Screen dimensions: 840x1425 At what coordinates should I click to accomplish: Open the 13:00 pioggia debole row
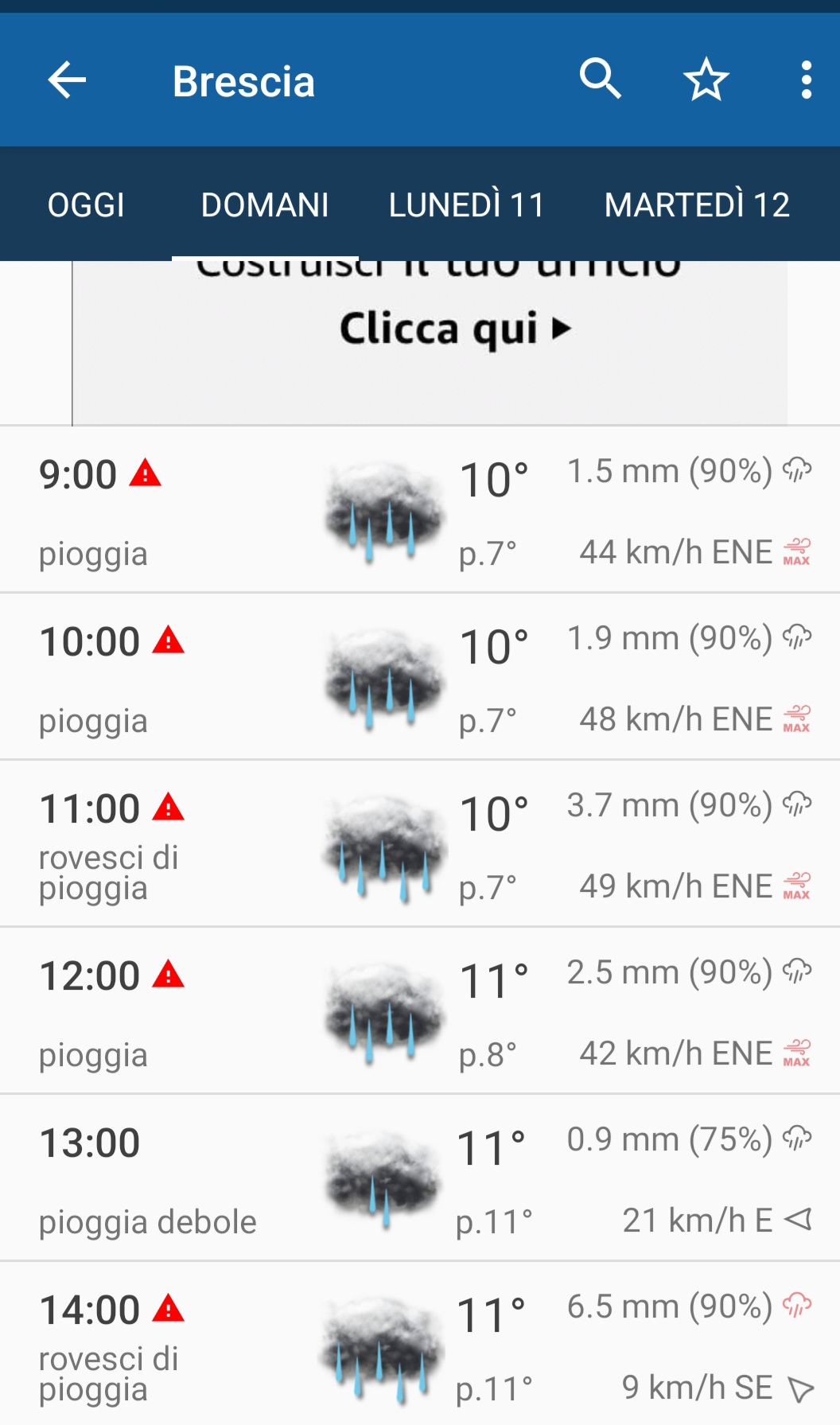[x=420, y=1178]
